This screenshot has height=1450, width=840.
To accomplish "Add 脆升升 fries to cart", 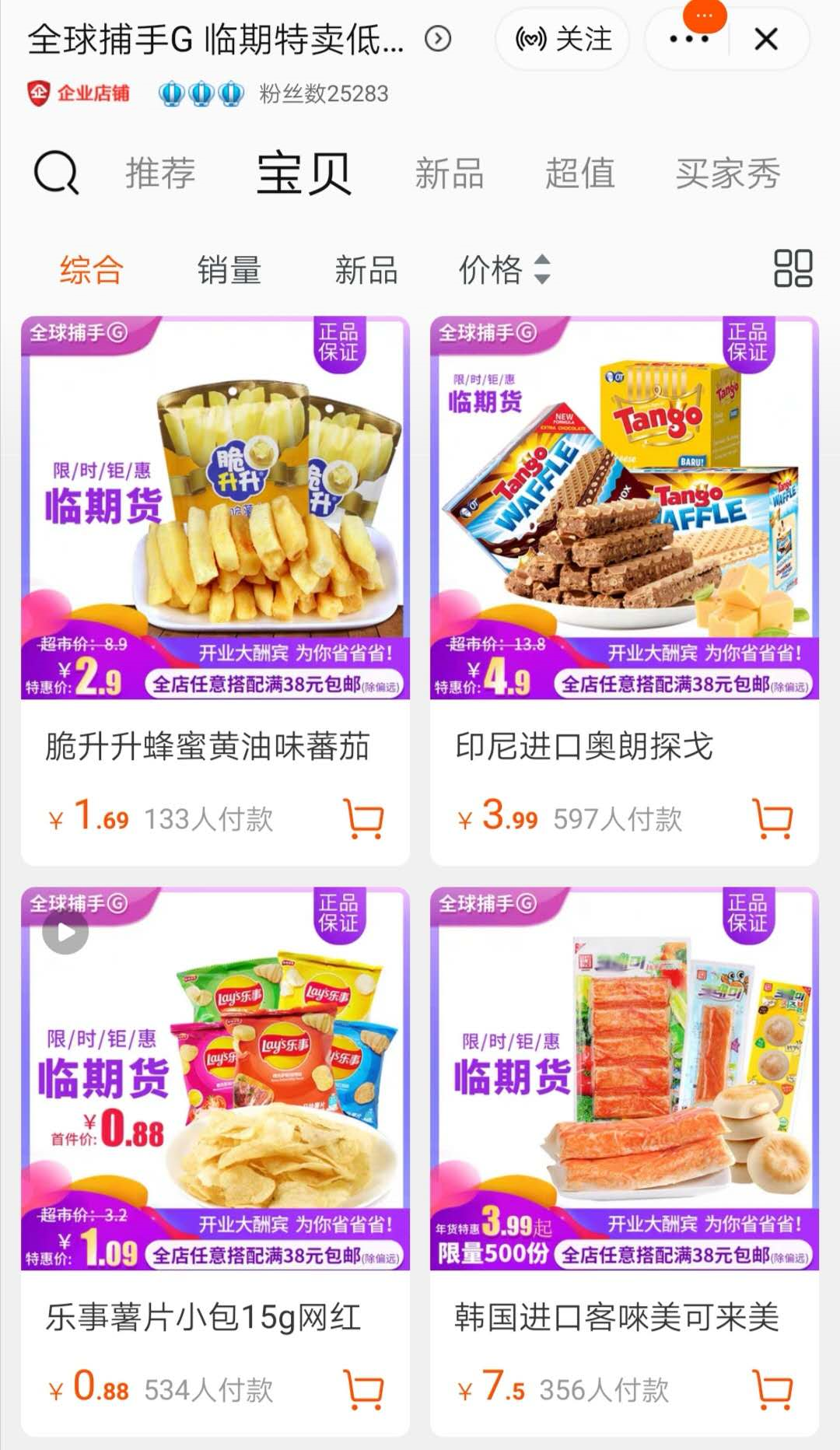I will coord(363,818).
